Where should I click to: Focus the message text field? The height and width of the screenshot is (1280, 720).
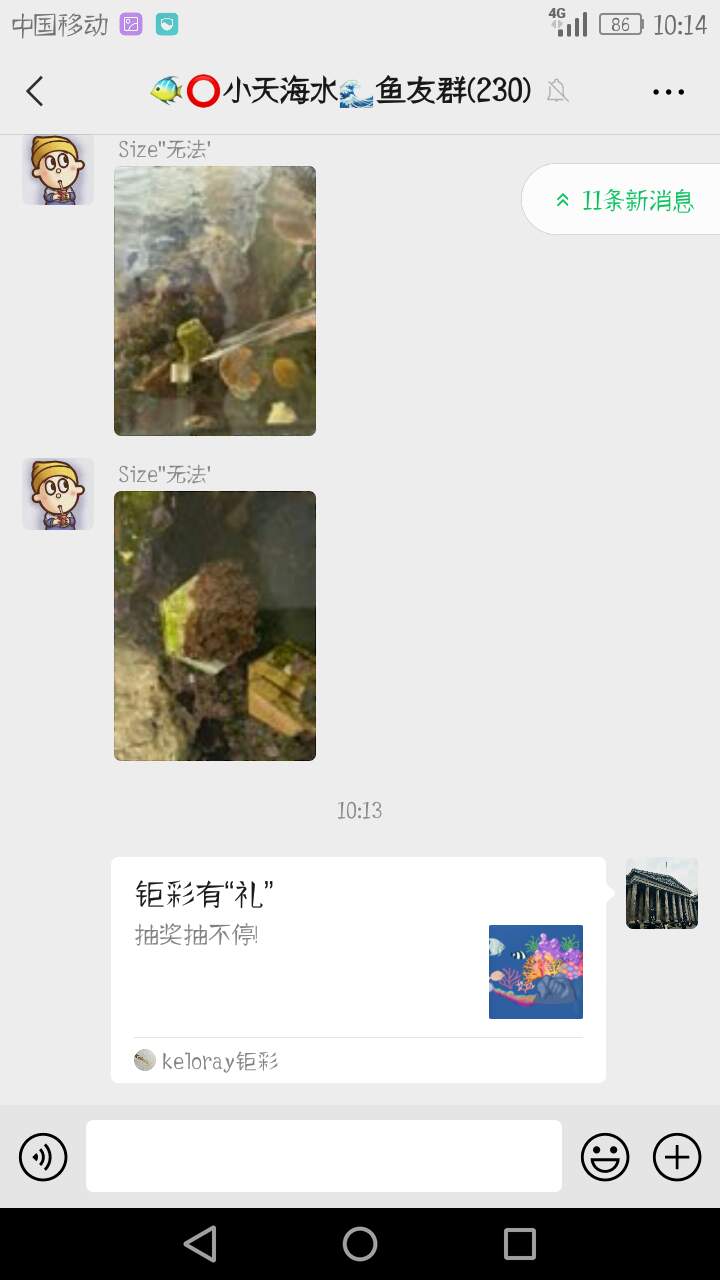point(323,1156)
